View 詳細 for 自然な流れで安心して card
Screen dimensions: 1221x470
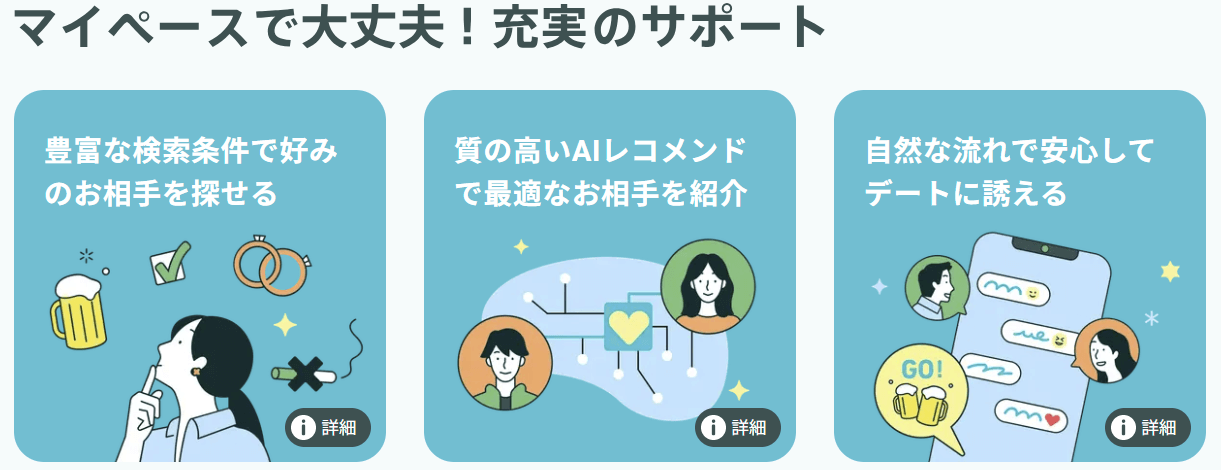click(1148, 428)
